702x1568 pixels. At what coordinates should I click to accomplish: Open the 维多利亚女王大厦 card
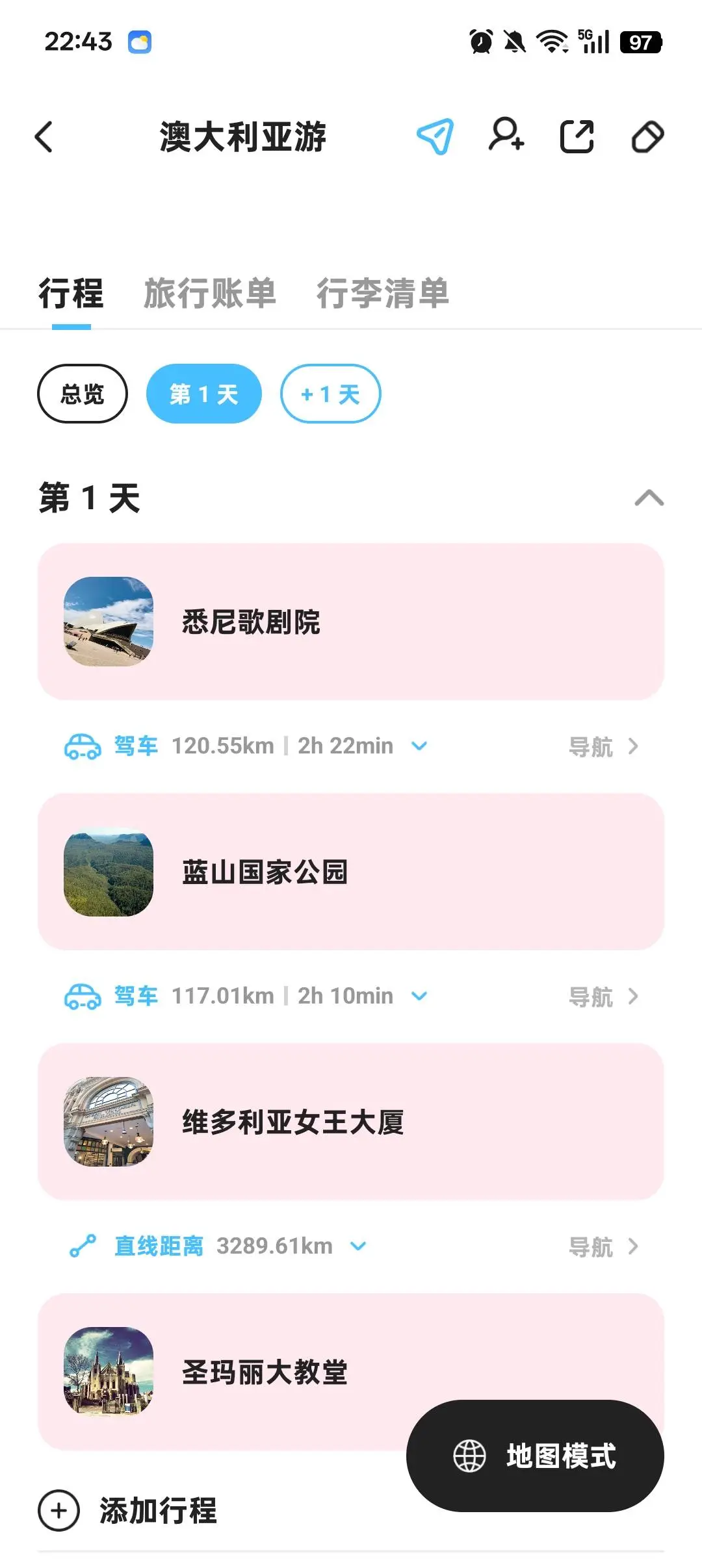351,1122
